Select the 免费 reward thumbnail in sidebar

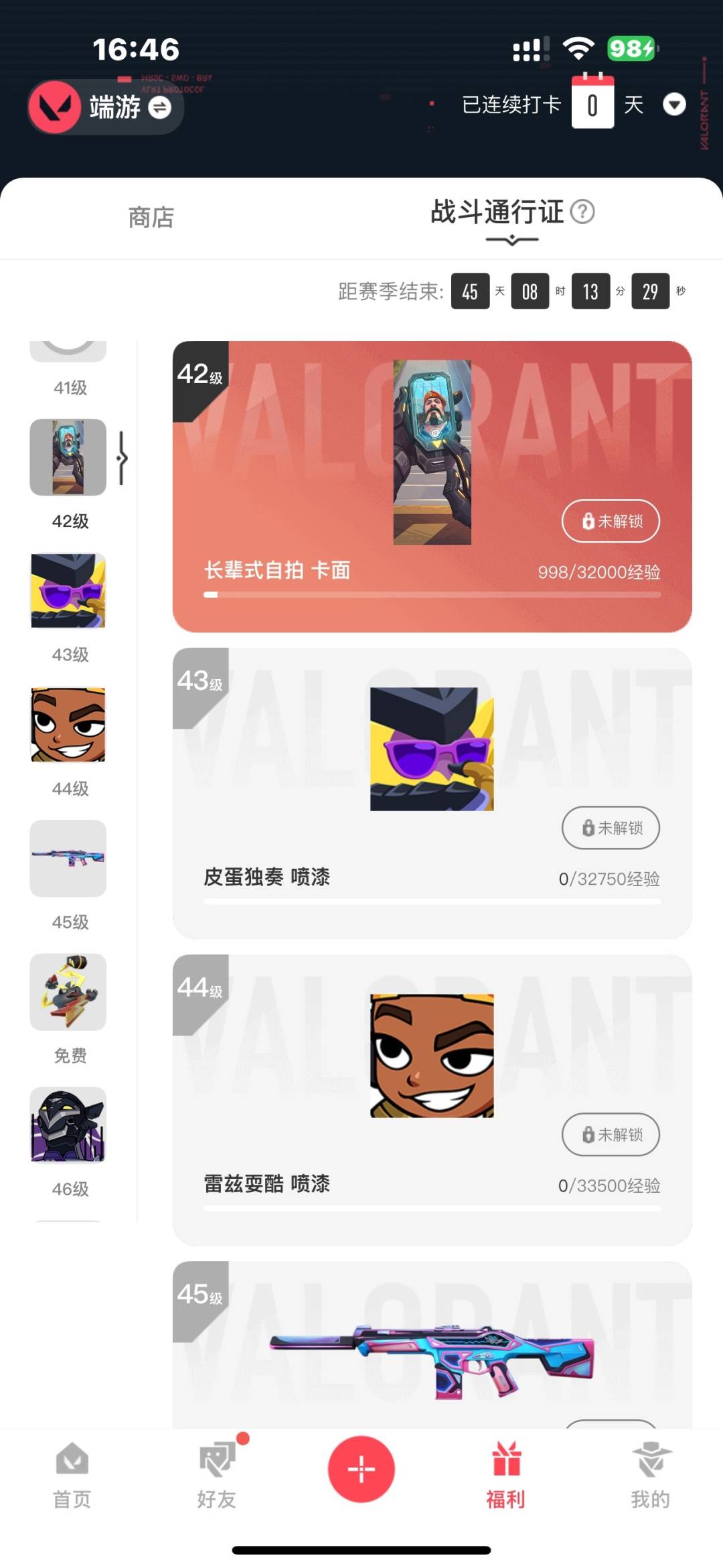[x=68, y=992]
